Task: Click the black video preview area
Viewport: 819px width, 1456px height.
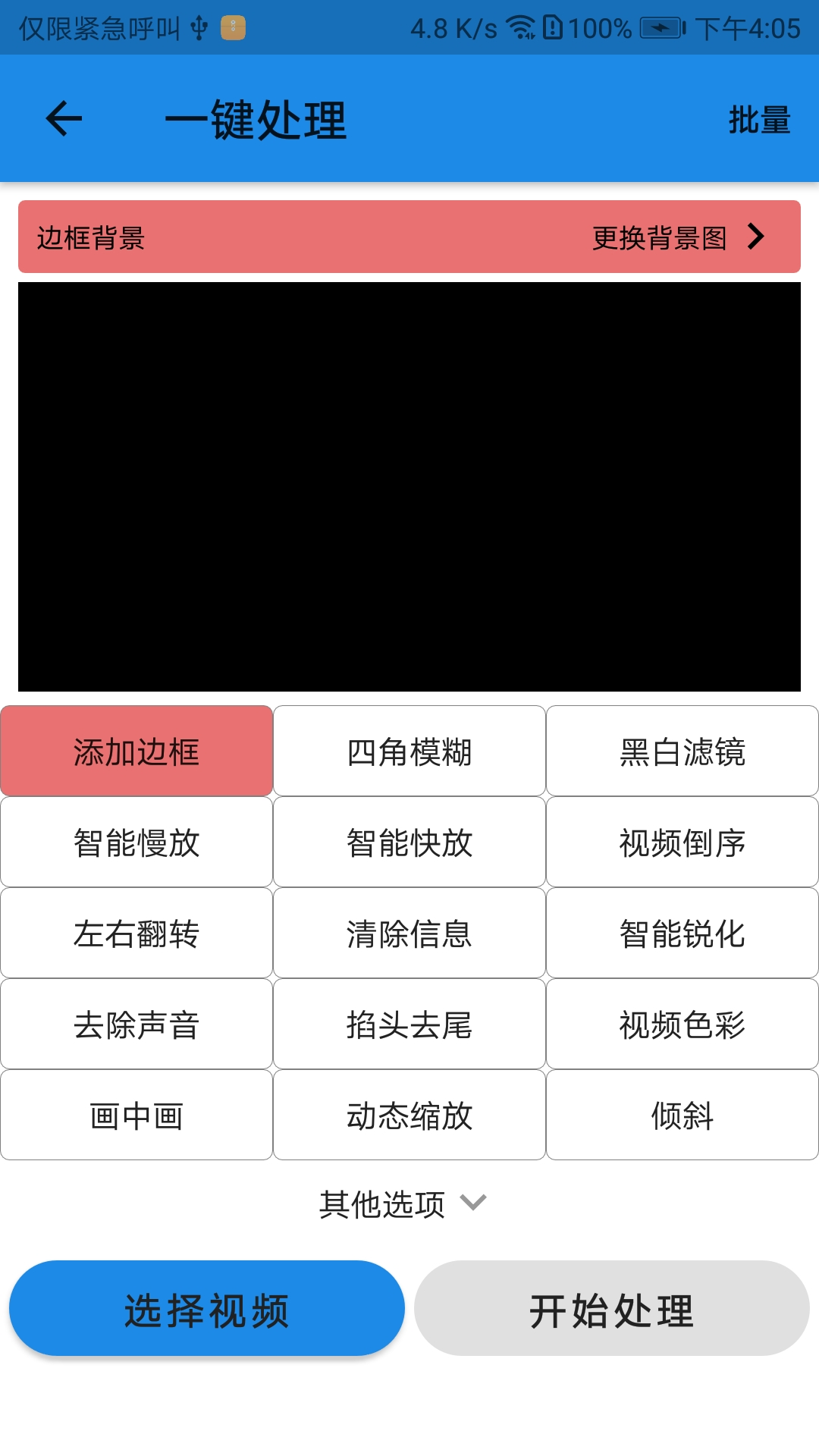Action: 409,485
